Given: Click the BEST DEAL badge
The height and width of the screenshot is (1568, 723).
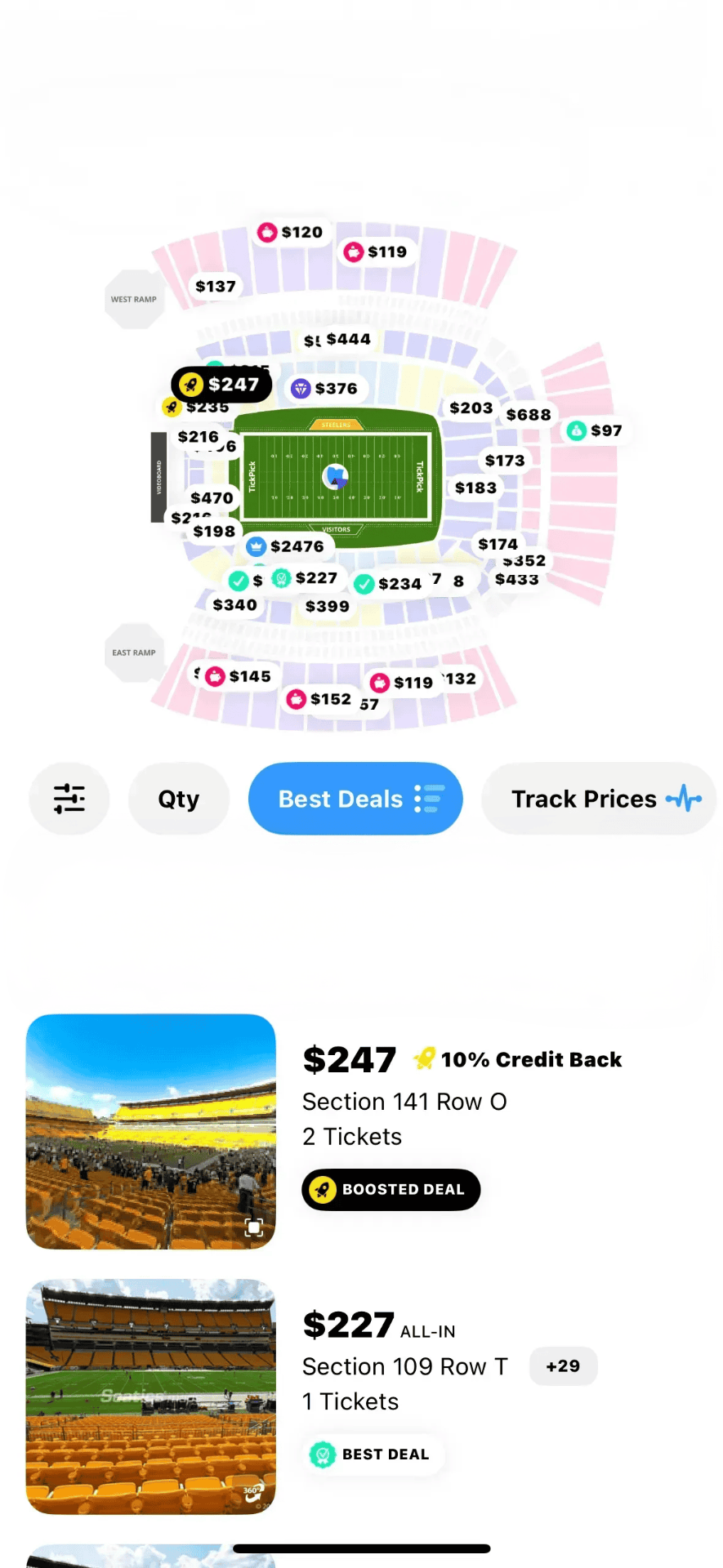Looking at the screenshot, I should coord(372,1454).
